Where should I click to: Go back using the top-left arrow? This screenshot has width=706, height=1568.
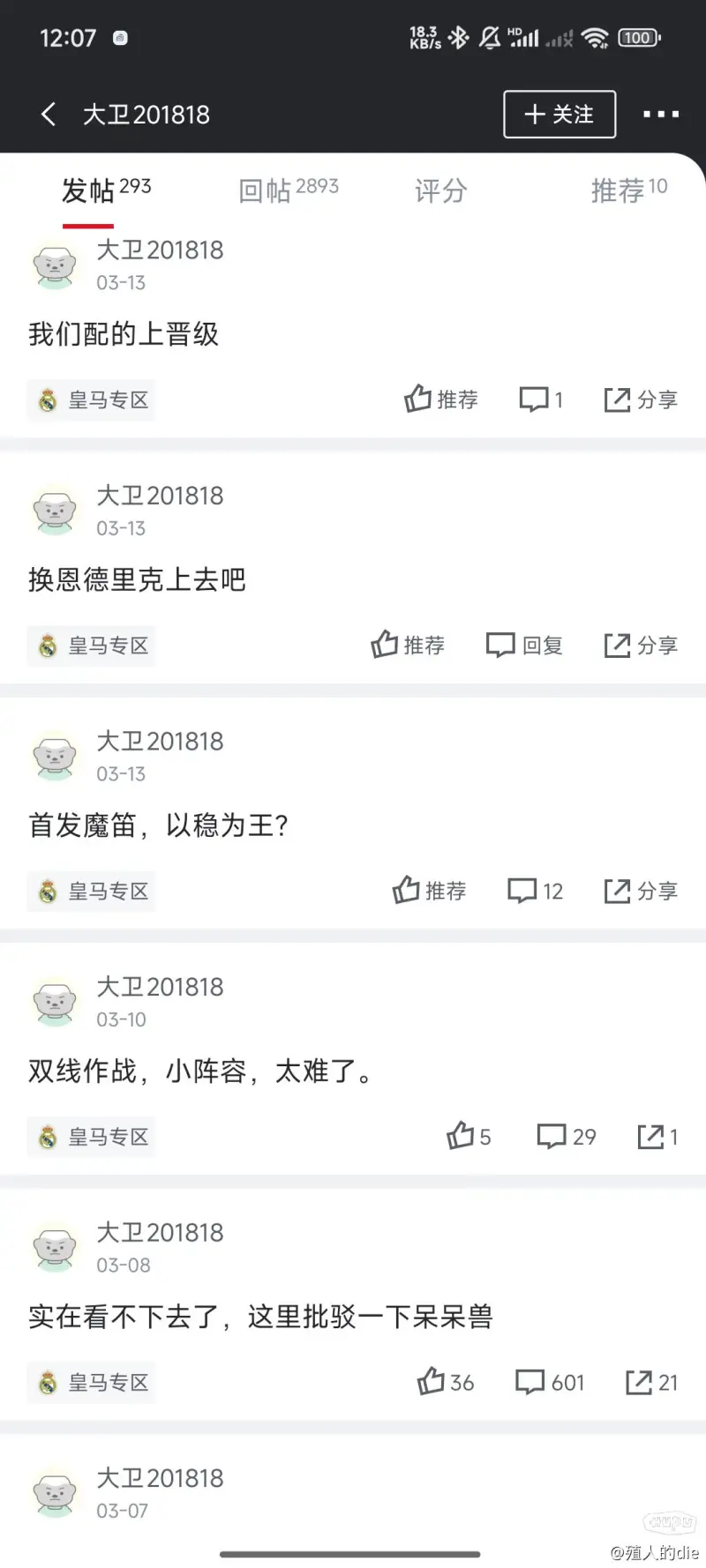coord(49,114)
